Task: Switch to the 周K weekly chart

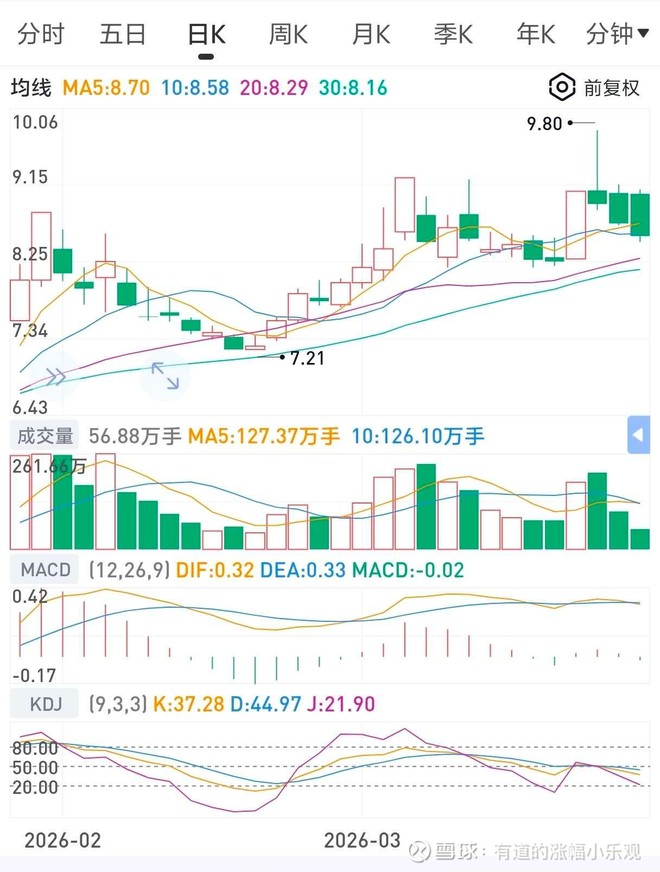Action: pos(289,34)
